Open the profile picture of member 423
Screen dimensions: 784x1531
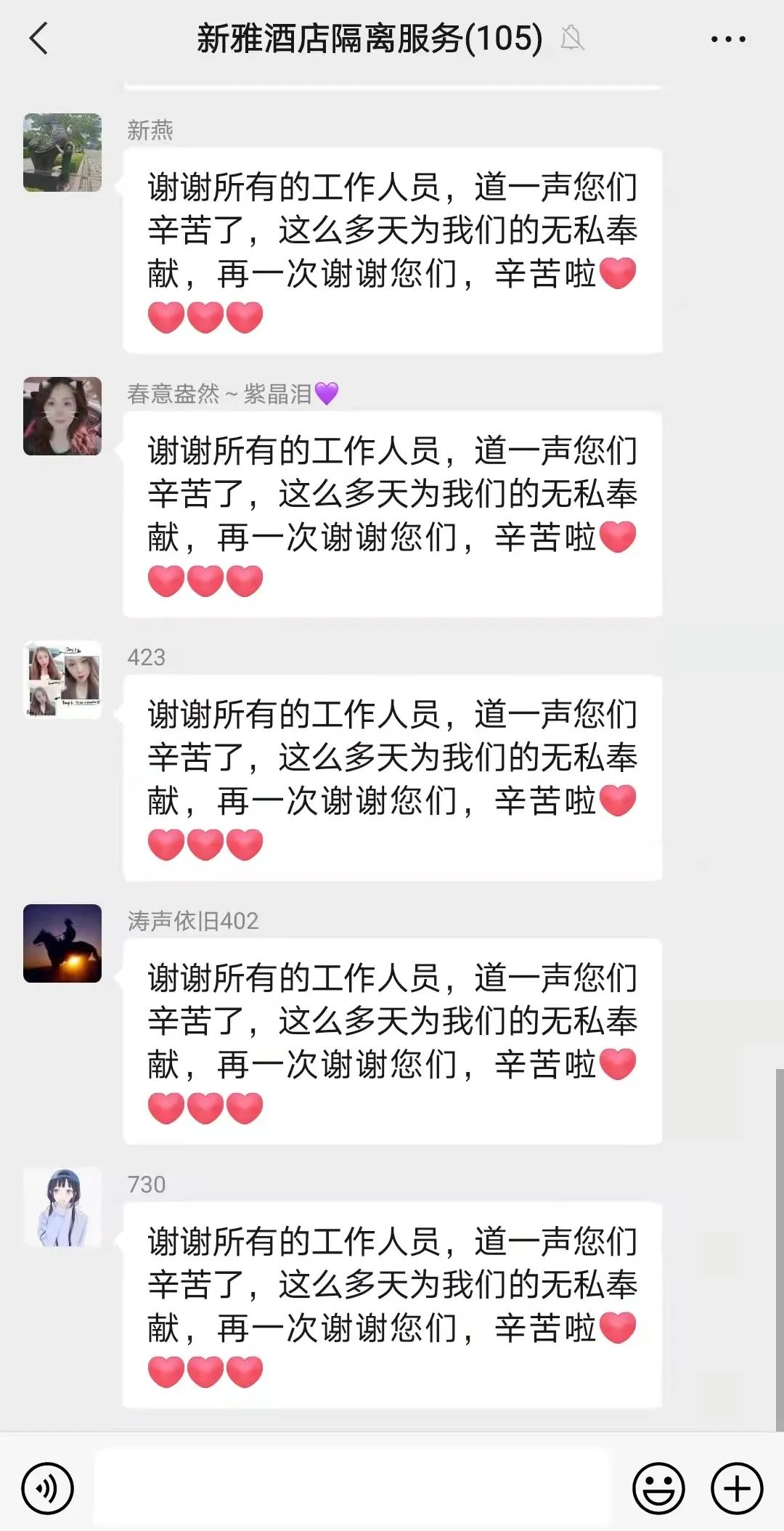pyautogui.click(x=62, y=680)
